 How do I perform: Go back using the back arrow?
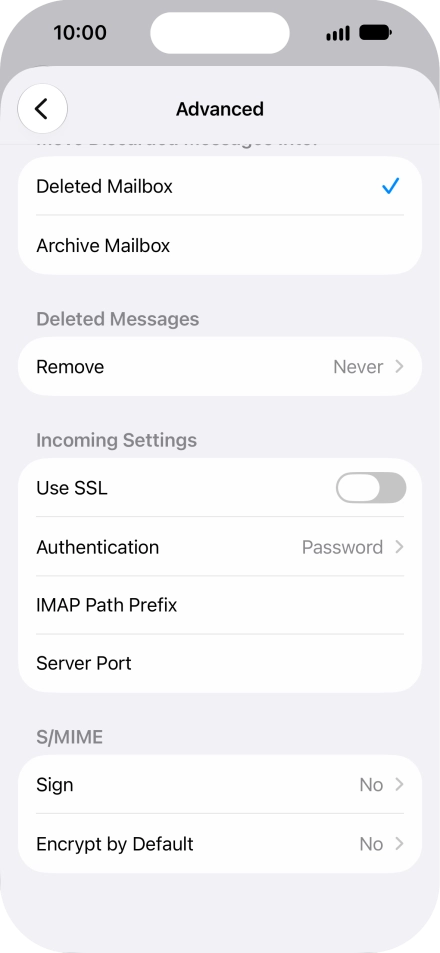point(42,109)
